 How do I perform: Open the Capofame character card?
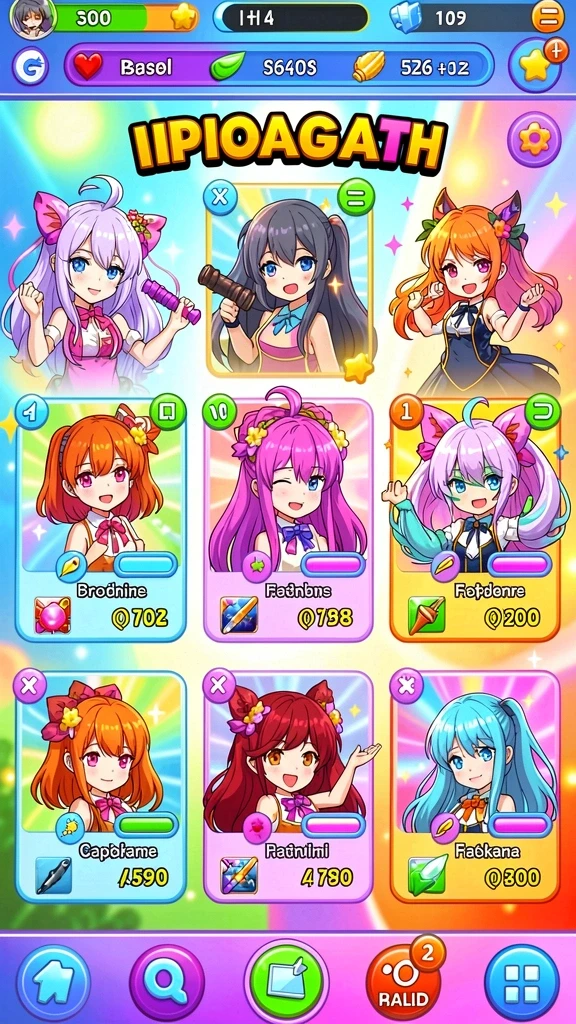(101, 786)
